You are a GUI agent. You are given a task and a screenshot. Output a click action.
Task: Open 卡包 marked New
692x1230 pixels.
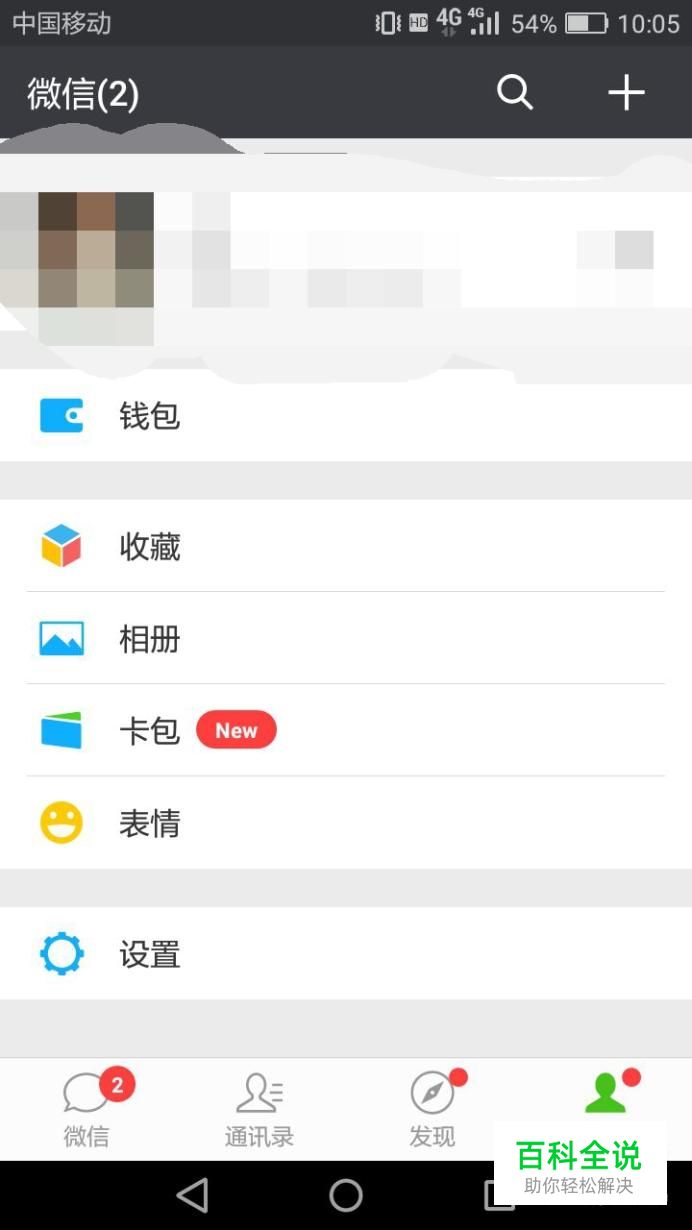[345, 730]
